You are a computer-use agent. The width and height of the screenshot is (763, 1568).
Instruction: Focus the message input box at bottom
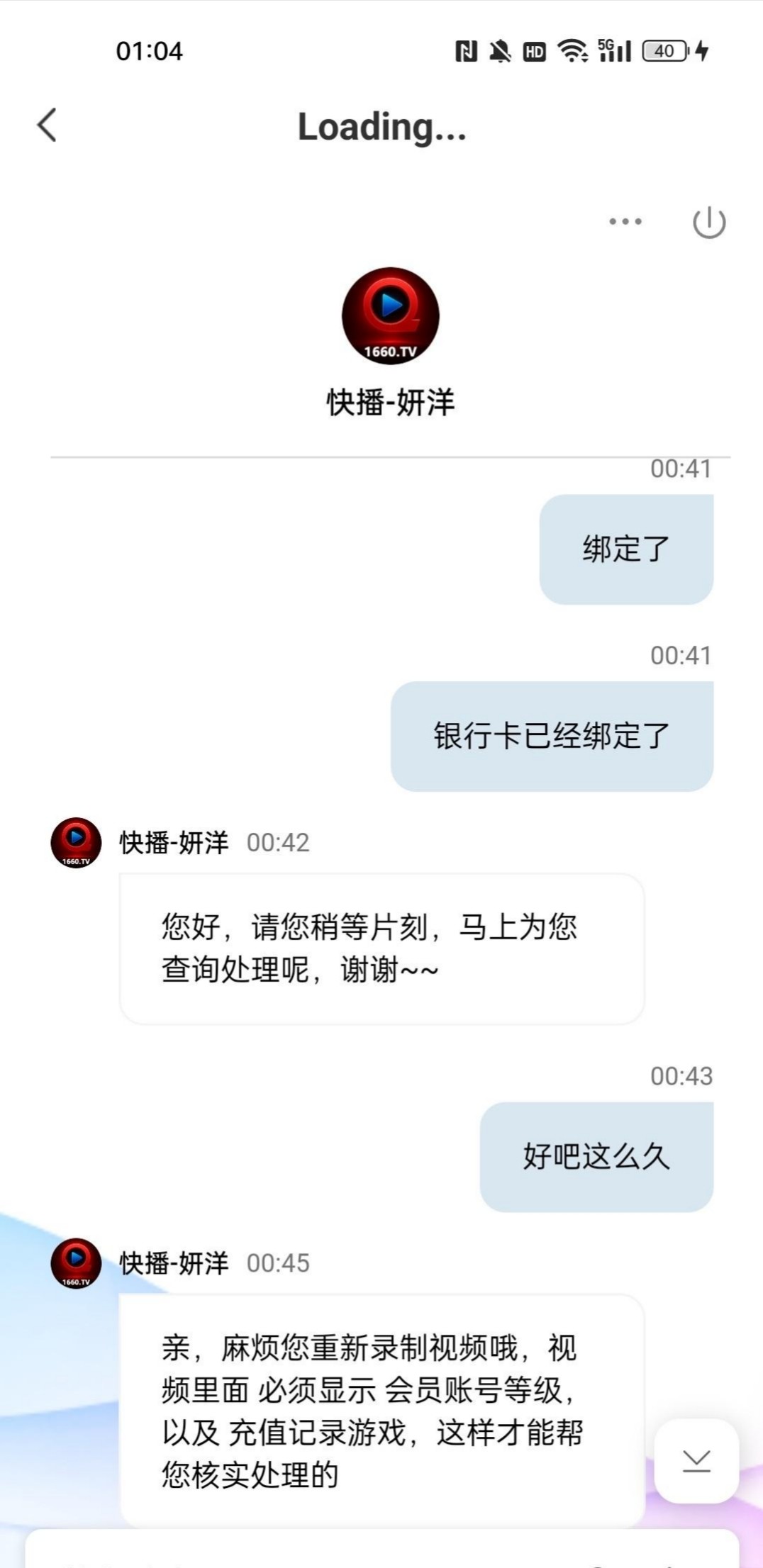pos(319,1554)
